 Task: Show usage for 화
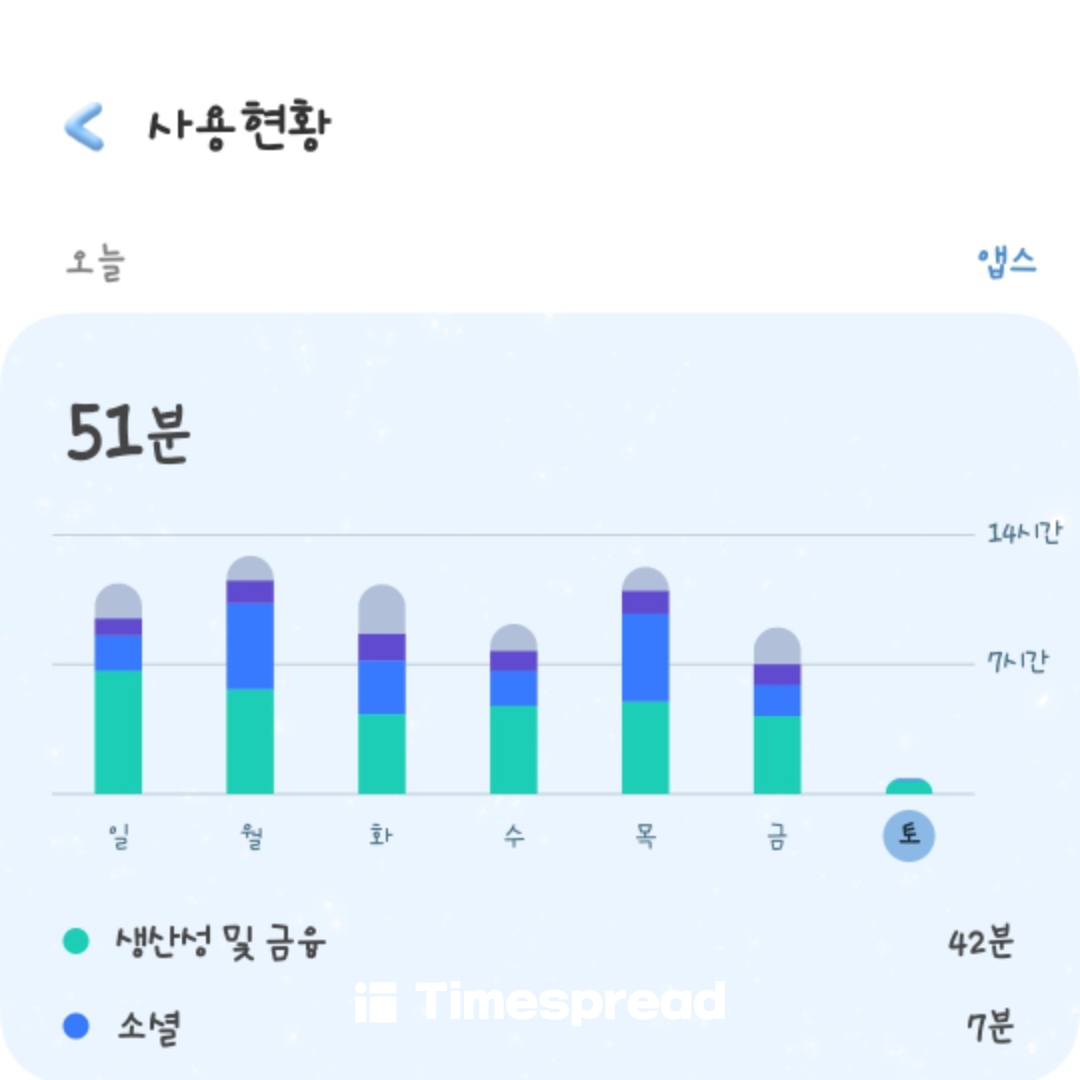[x=382, y=690]
